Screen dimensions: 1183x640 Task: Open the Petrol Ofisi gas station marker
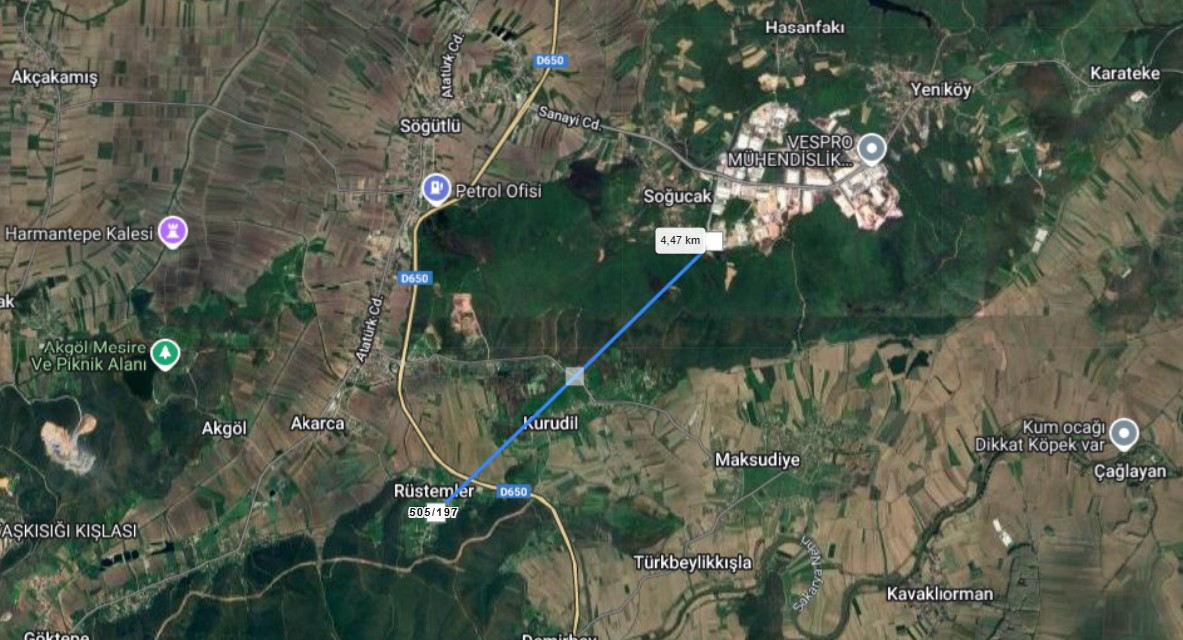click(x=436, y=188)
